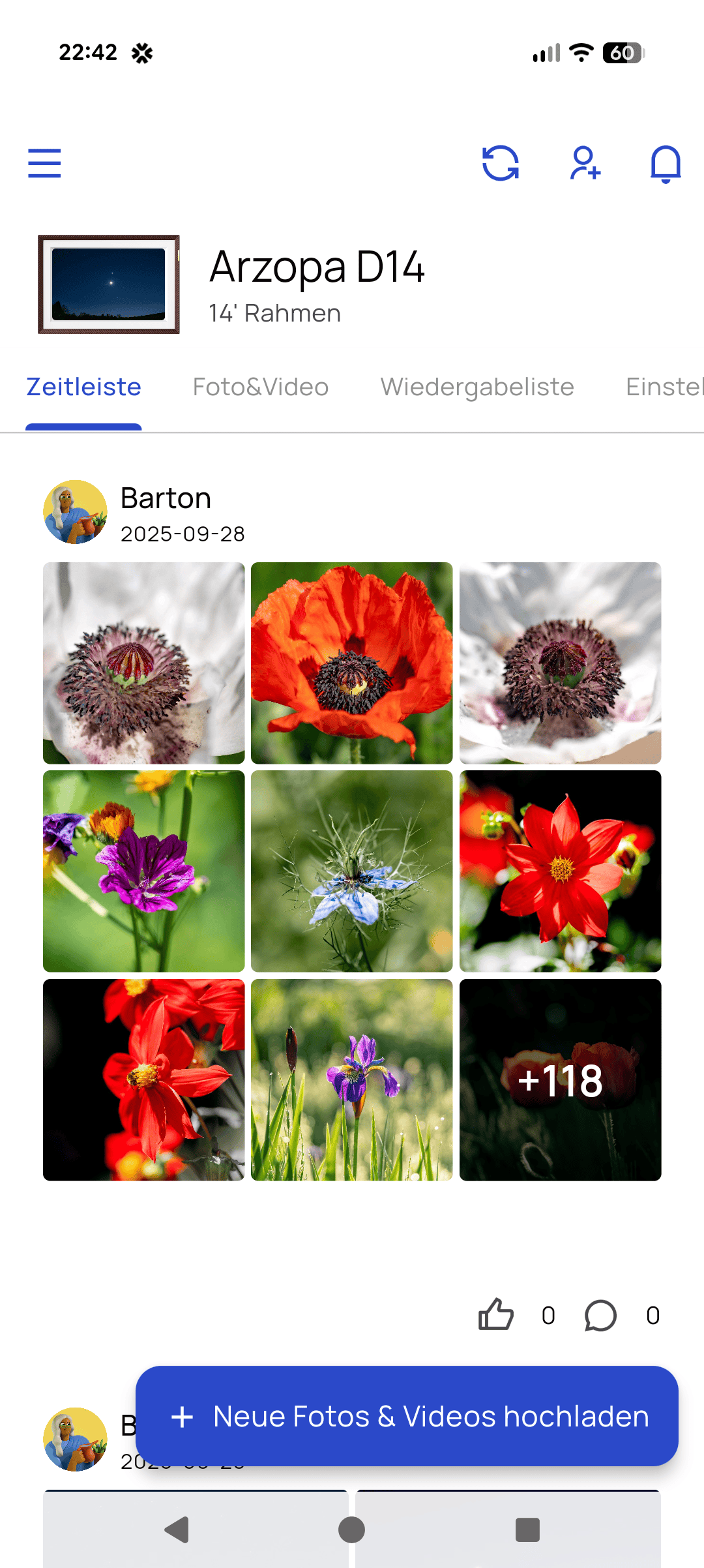Screen dimensions: 704x1568
Task: Open the Einstellungen tab
Action: click(x=664, y=387)
